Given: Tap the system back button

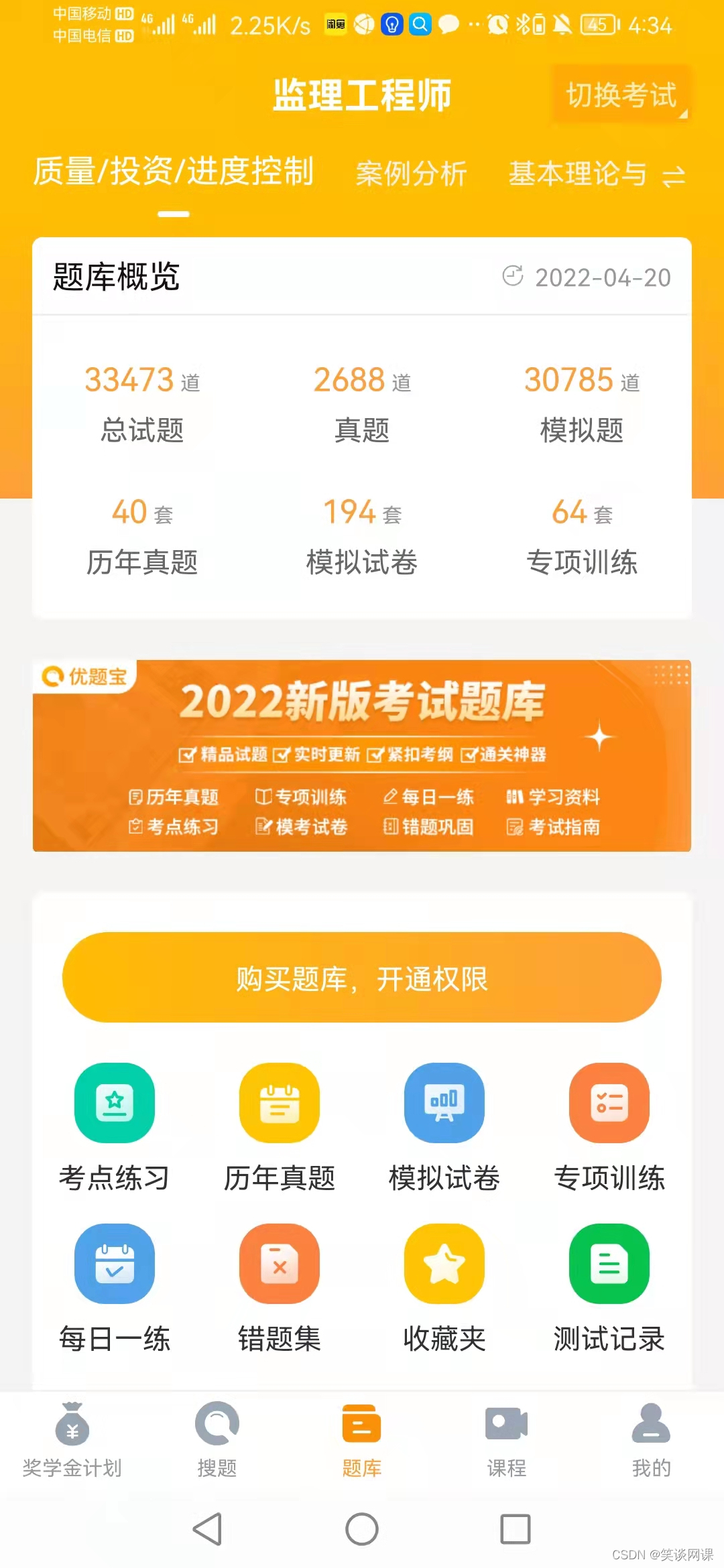Looking at the screenshot, I should click(208, 1529).
